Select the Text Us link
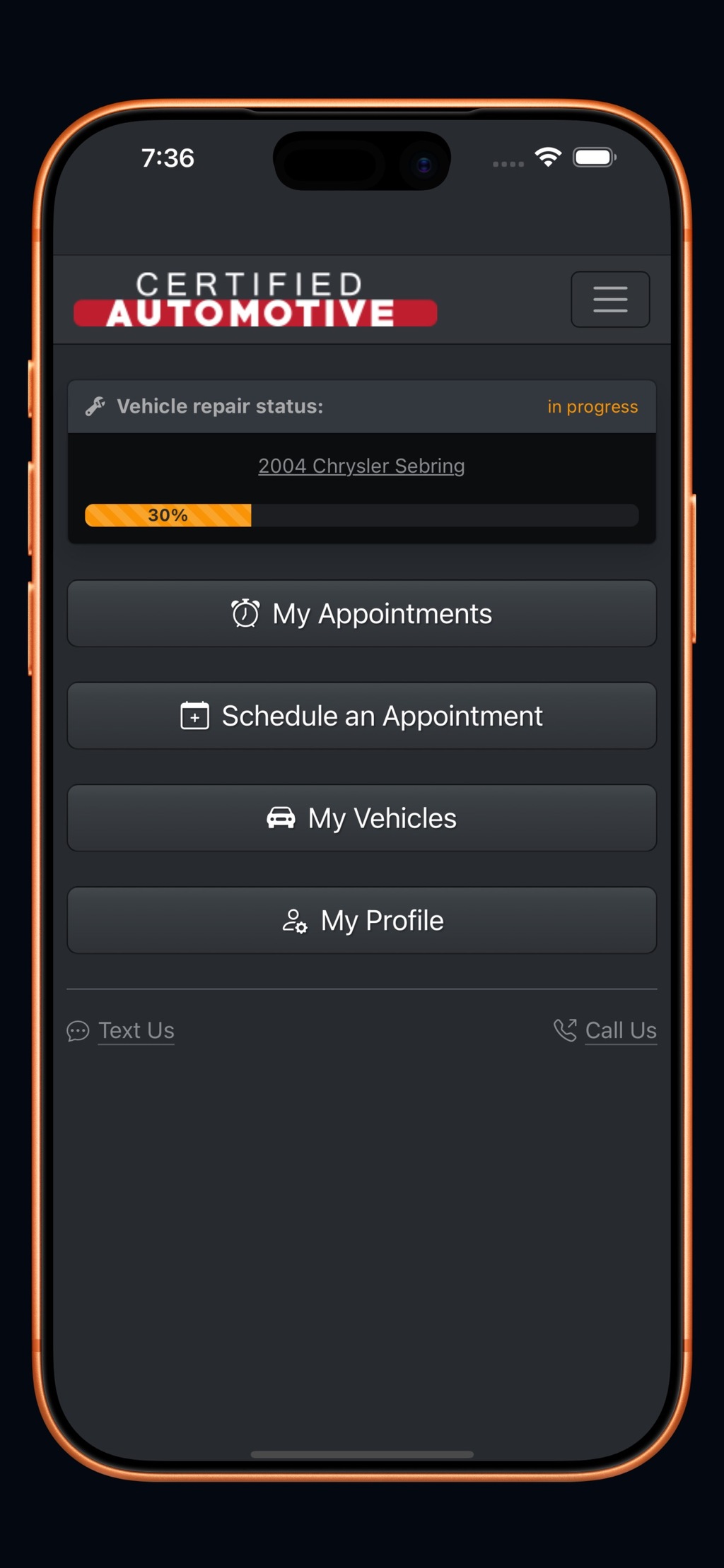This screenshot has width=724, height=1568. point(136,1030)
